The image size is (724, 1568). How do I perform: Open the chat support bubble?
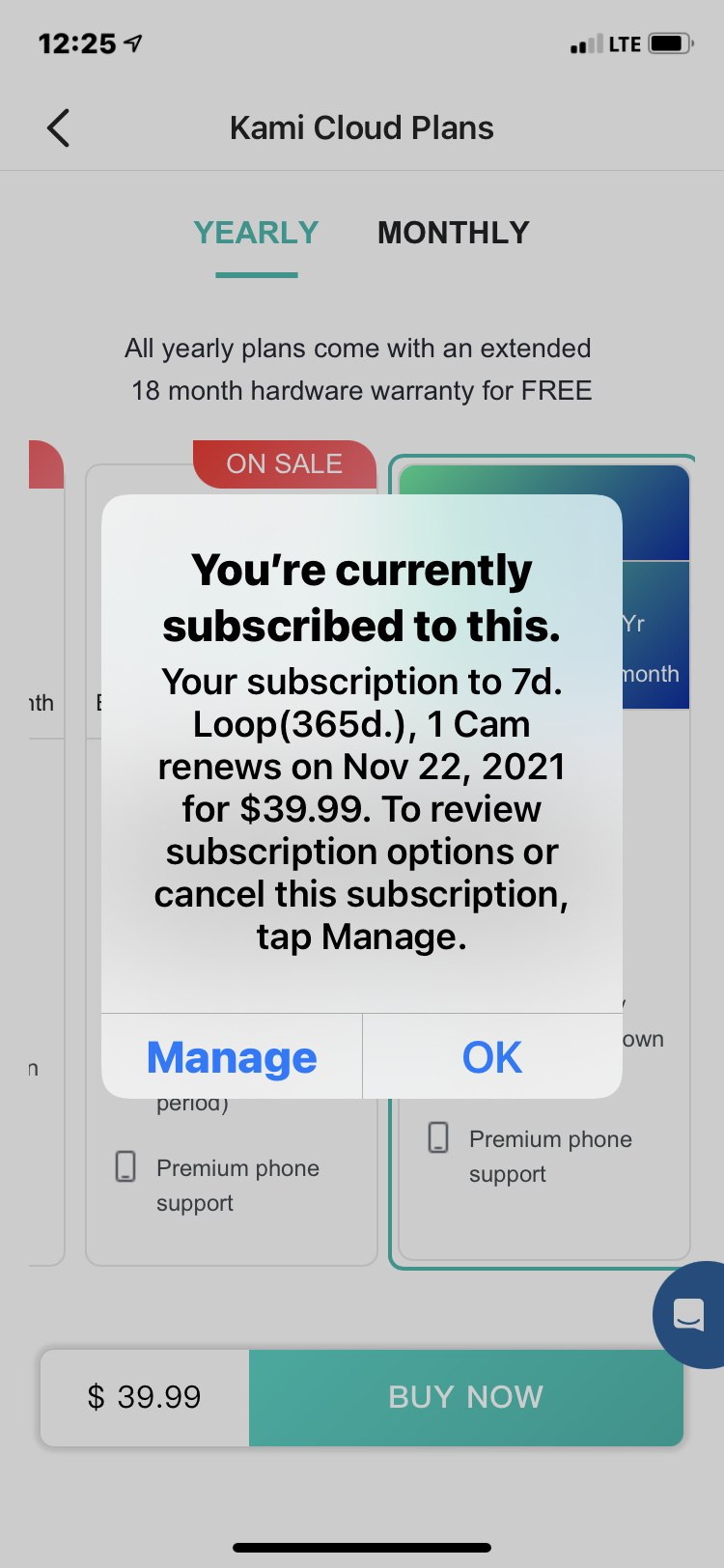(x=689, y=1314)
